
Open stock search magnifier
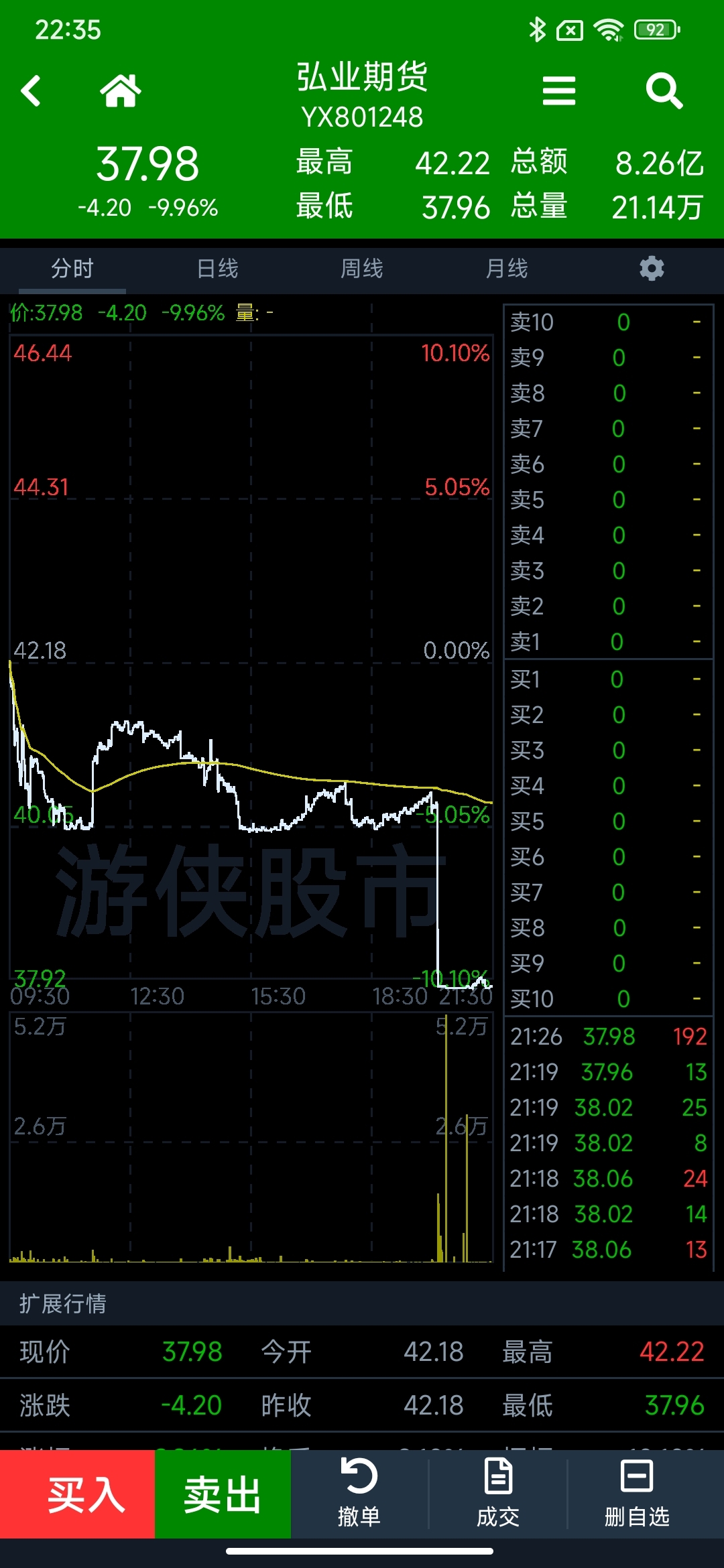664,90
